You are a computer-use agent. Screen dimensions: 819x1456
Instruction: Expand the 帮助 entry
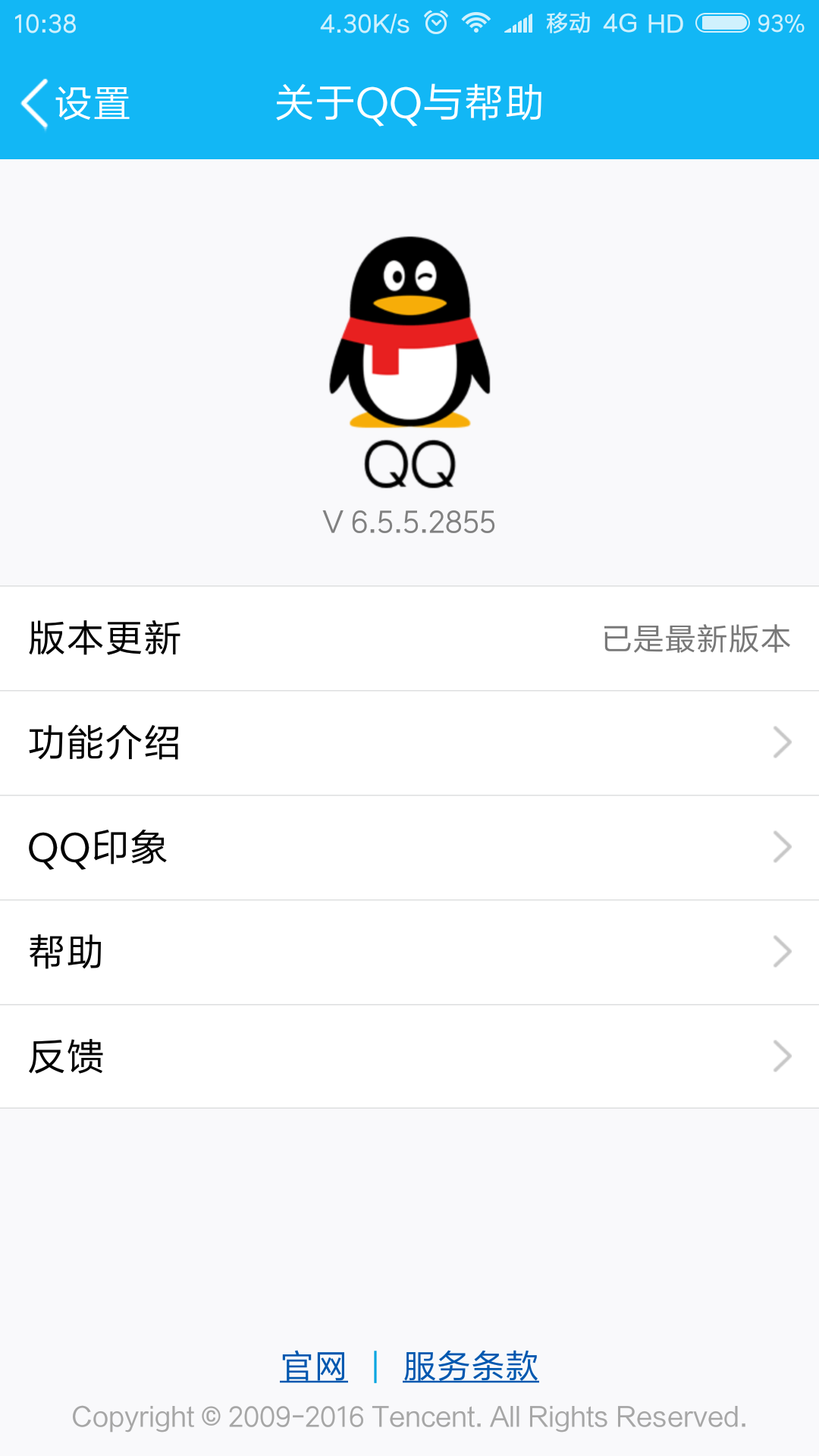point(409,952)
